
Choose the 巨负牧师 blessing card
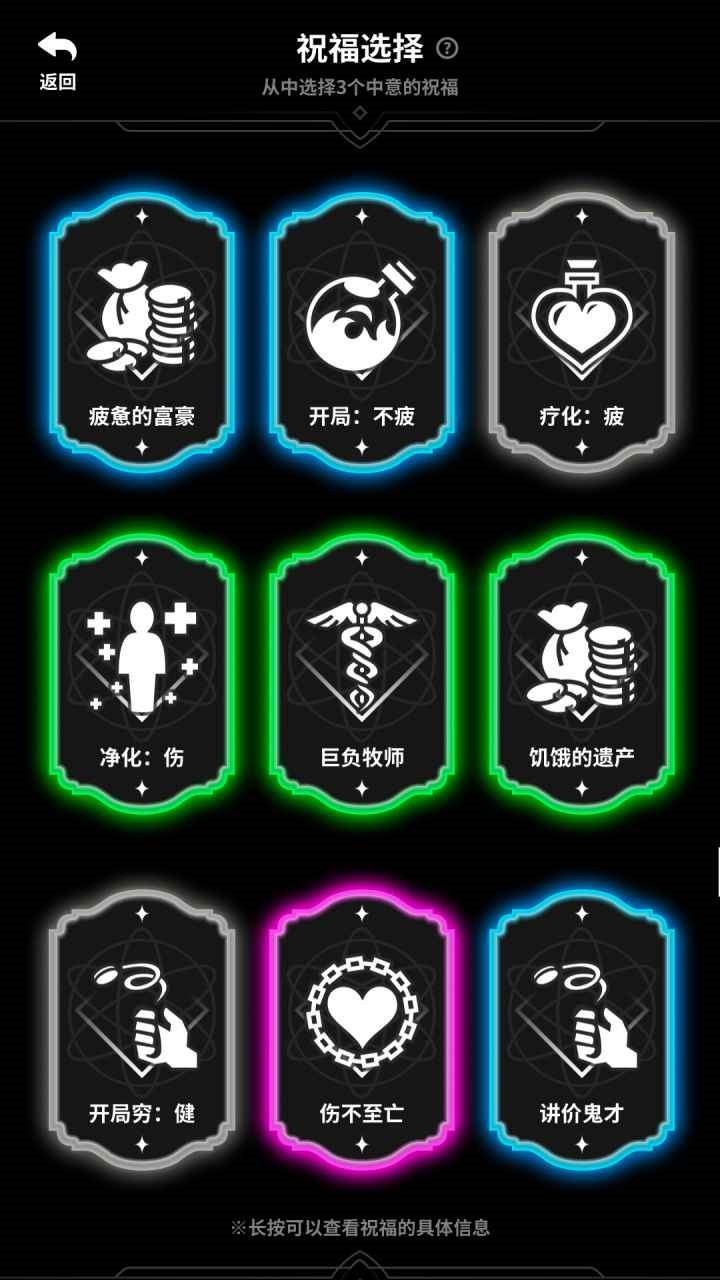tap(362, 672)
